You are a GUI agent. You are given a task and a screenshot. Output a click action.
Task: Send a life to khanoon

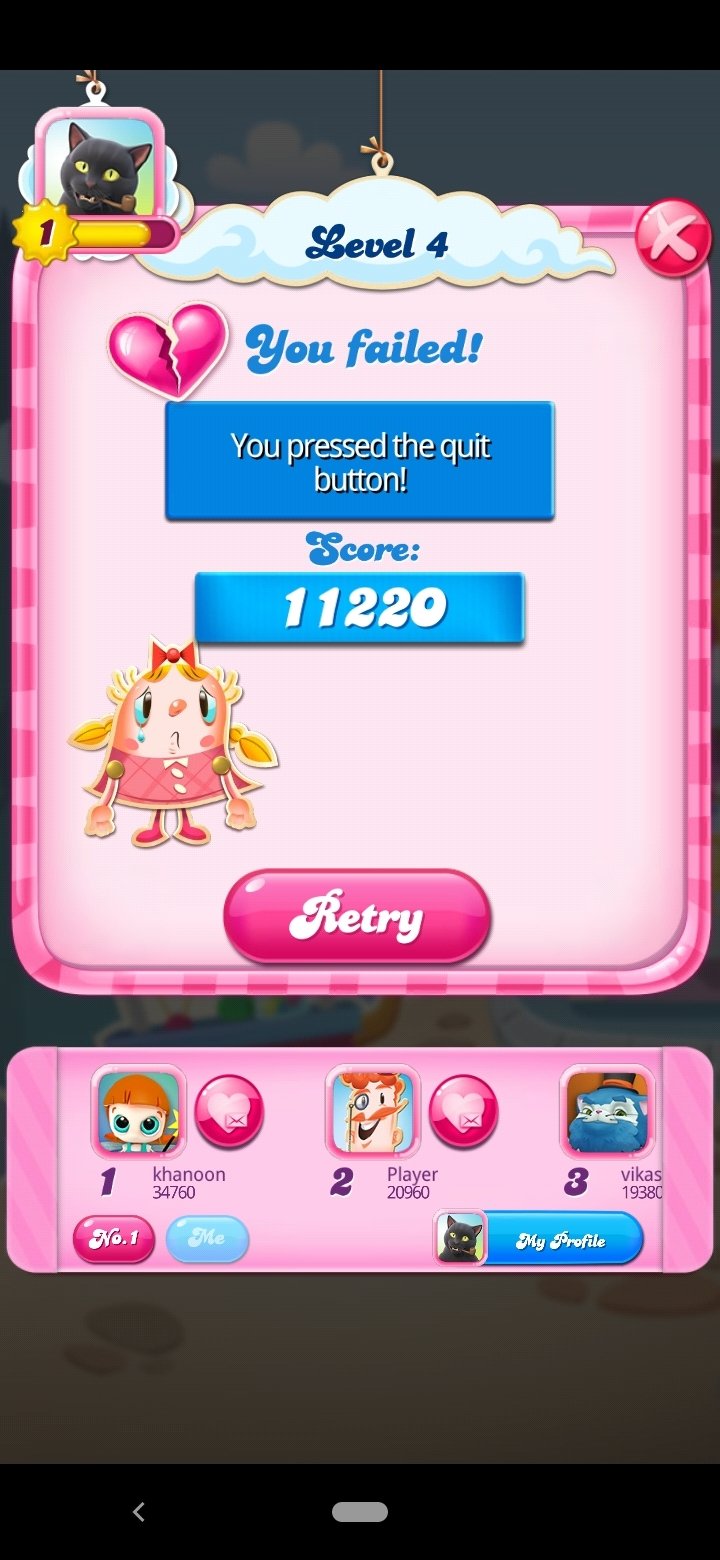pyautogui.click(x=229, y=1111)
